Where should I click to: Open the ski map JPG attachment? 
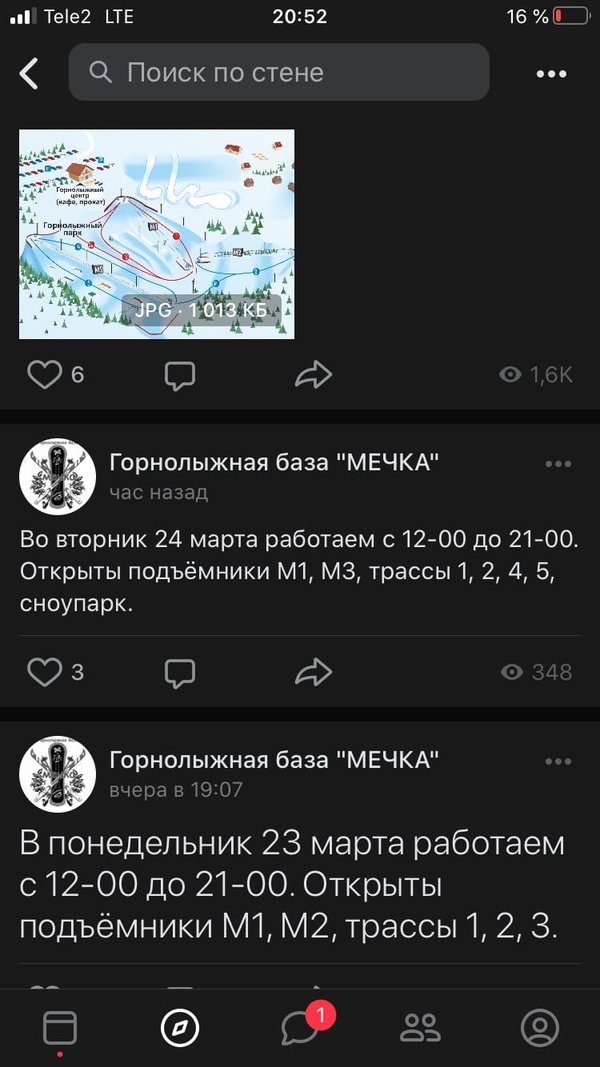coord(157,234)
